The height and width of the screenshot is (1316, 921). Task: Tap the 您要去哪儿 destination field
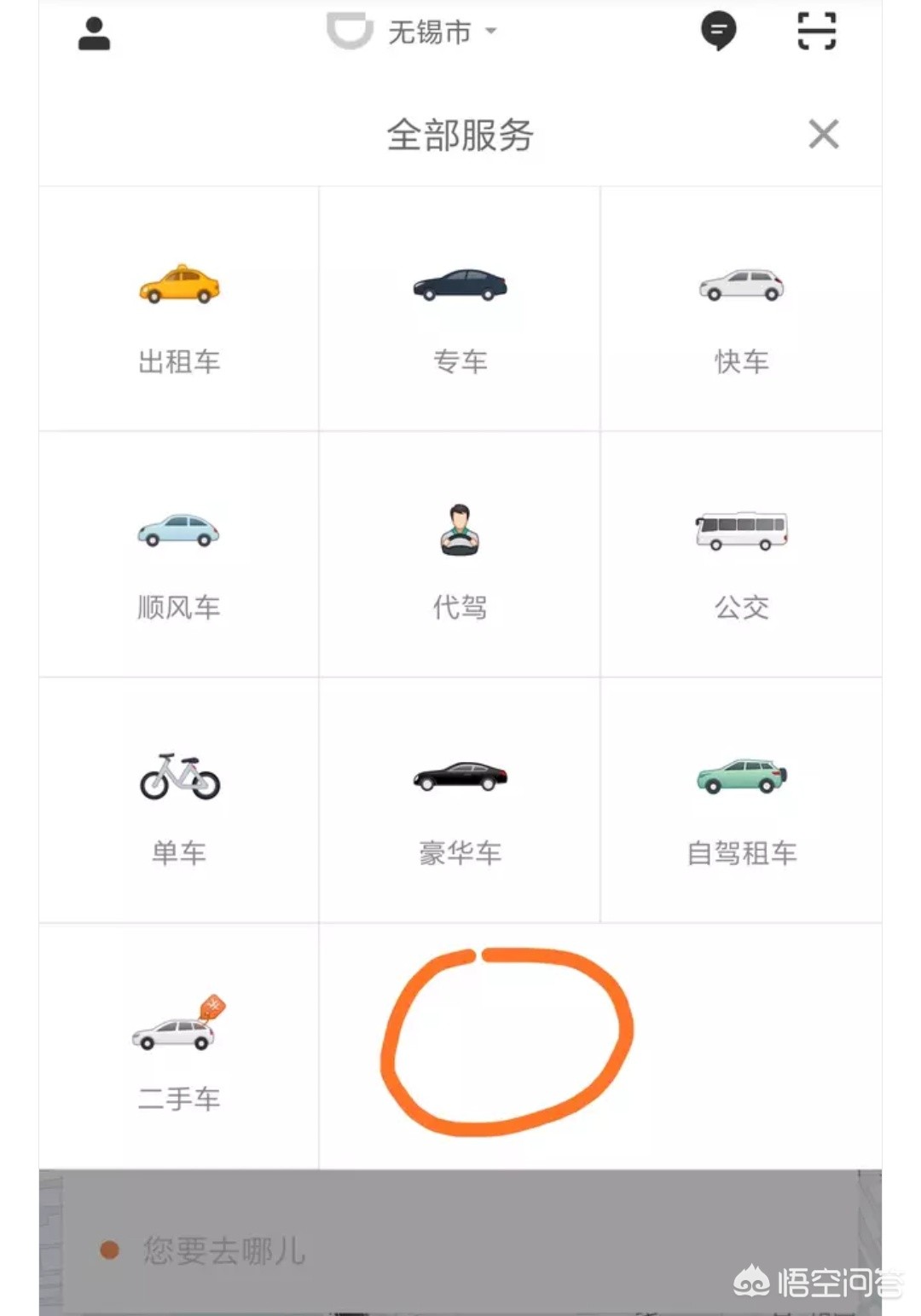coord(223,1250)
